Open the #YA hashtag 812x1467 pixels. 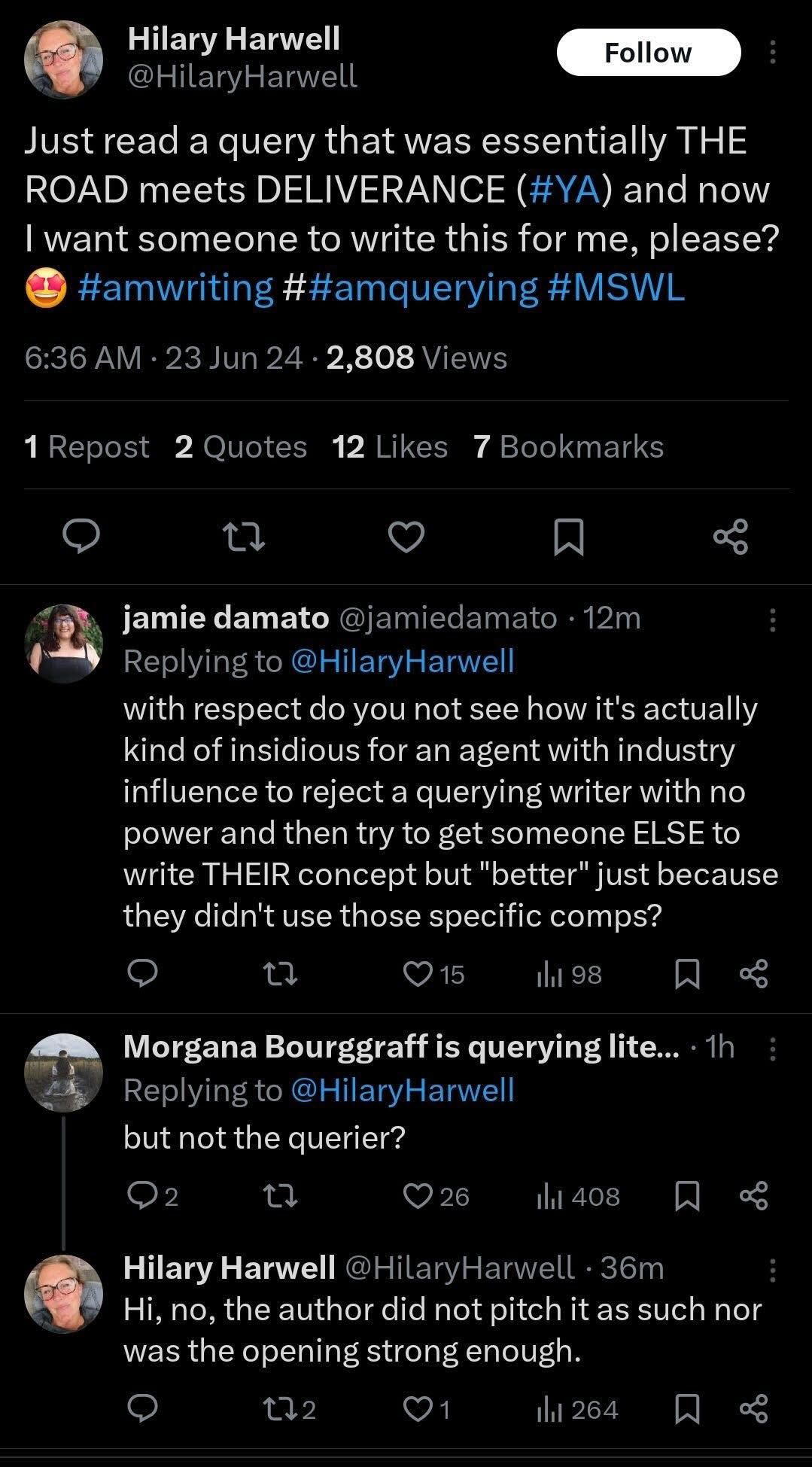[x=564, y=189]
